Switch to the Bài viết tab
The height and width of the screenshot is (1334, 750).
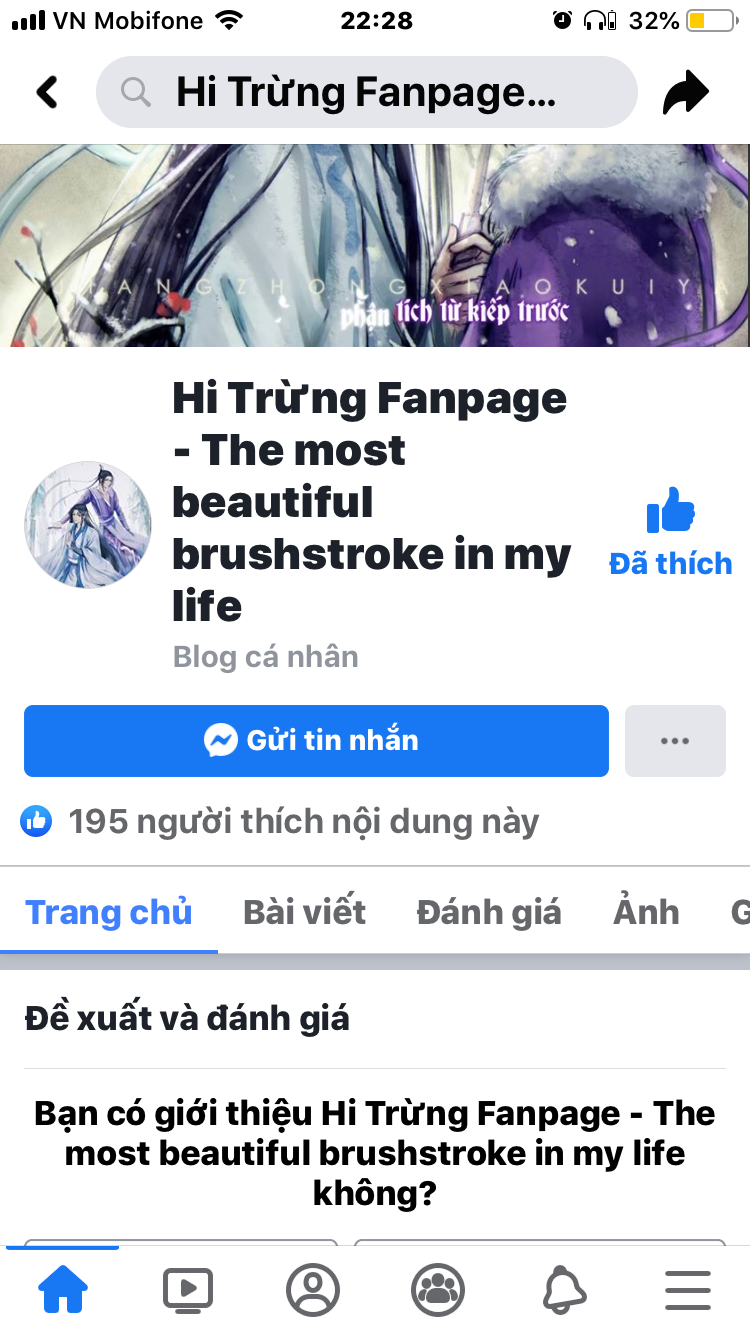(304, 912)
